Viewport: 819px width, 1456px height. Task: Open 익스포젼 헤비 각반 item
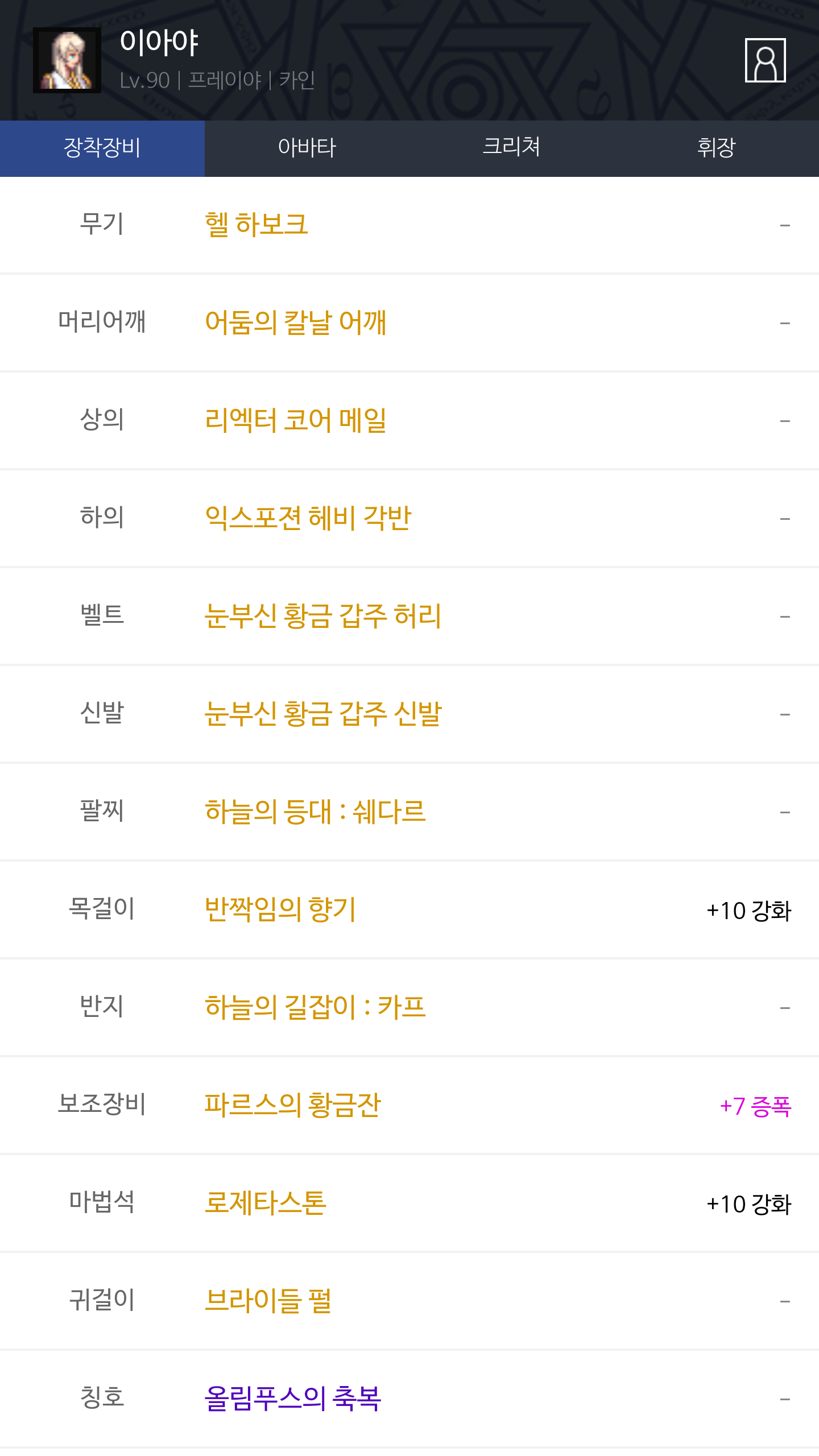(308, 518)
